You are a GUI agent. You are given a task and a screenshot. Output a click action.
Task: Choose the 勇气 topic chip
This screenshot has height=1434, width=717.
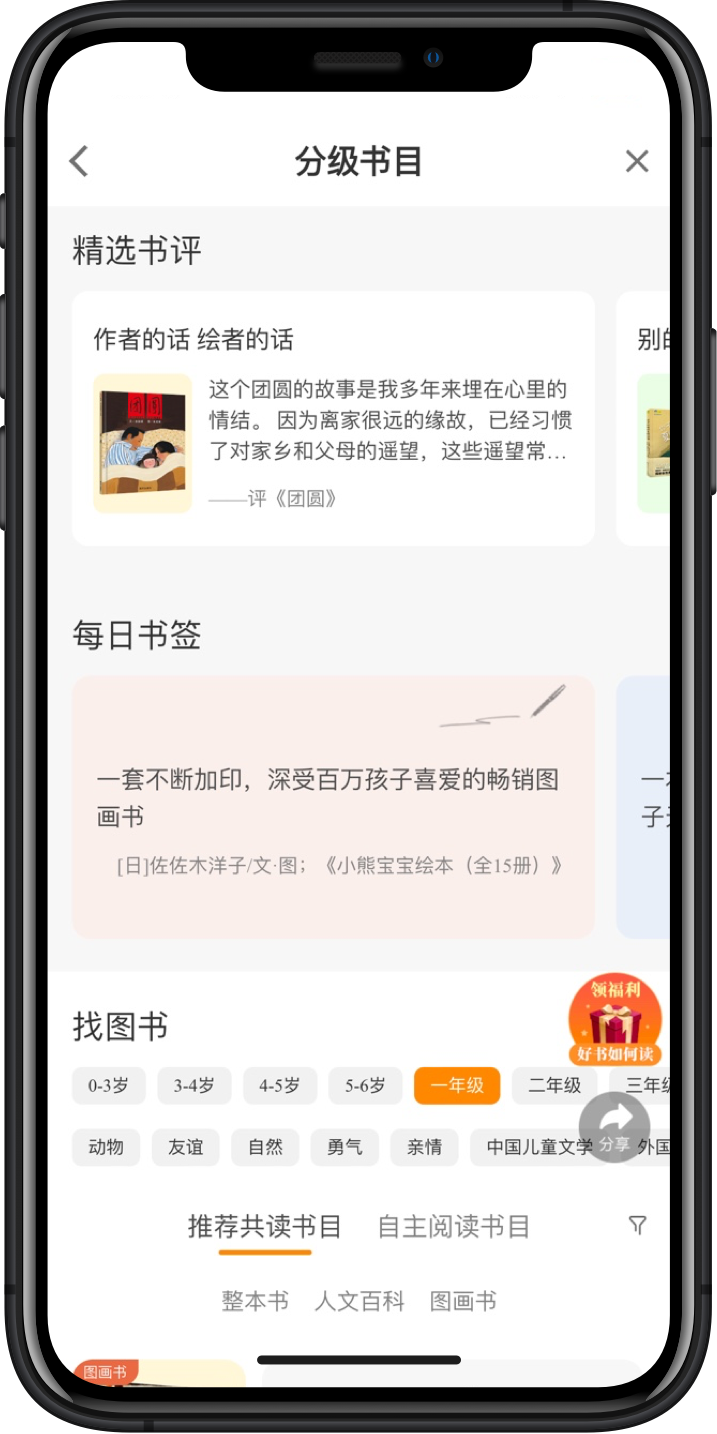click(345, 1147)
